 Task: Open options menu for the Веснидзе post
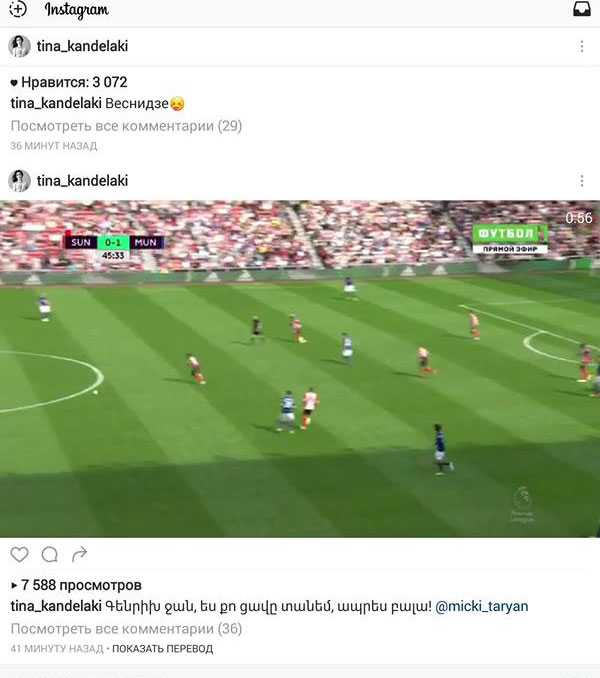(x=582, y=47)
